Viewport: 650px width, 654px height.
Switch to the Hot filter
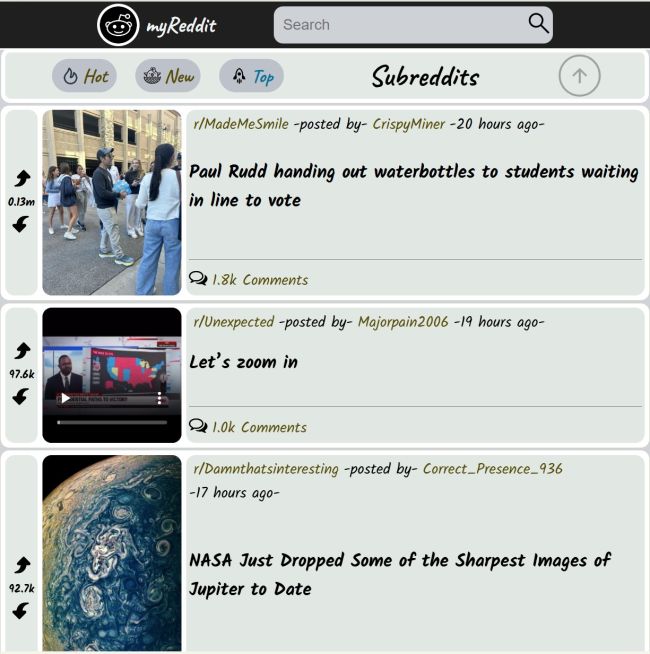[85, 76]
